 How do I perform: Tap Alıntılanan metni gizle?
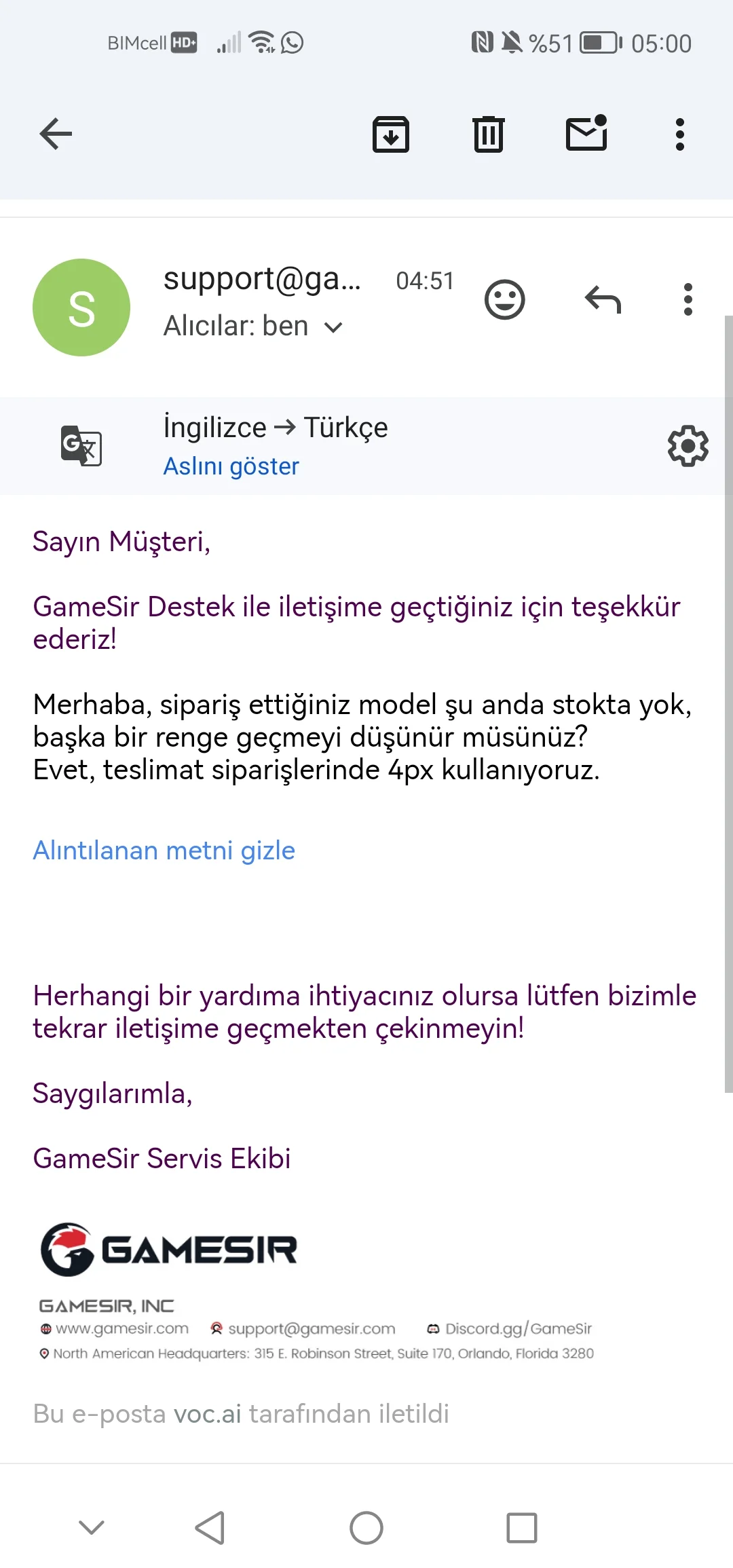click(164, 851)
